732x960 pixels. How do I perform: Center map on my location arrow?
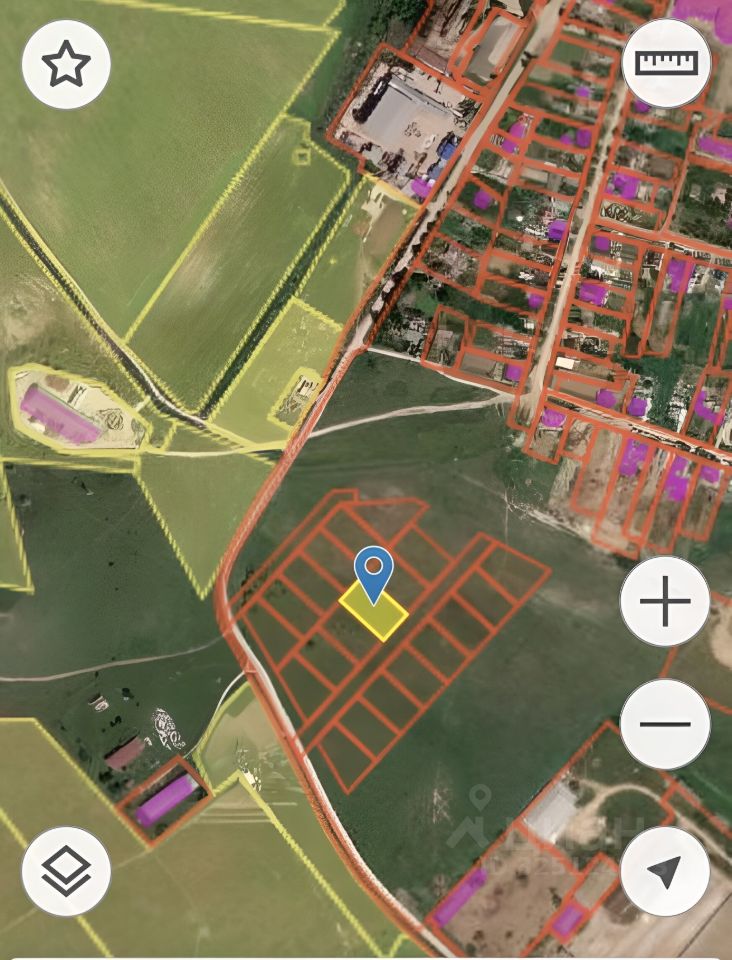[x=665, y=871]
